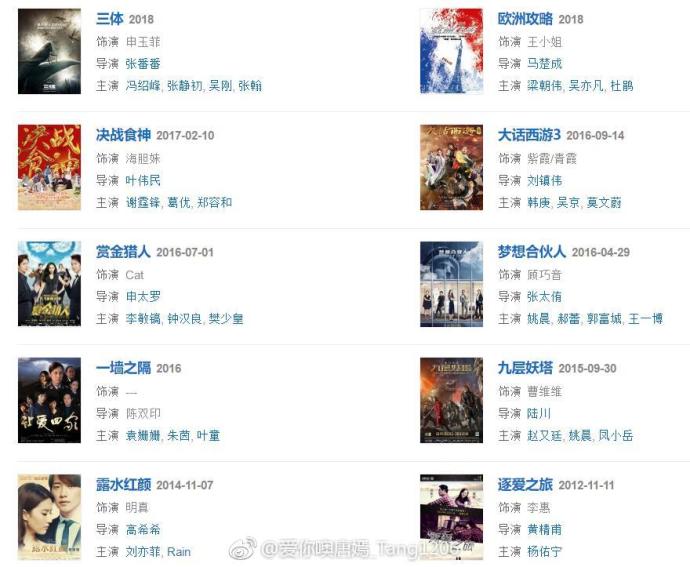
Task: View director 叶伟民's profile
Action: [142, 181]
